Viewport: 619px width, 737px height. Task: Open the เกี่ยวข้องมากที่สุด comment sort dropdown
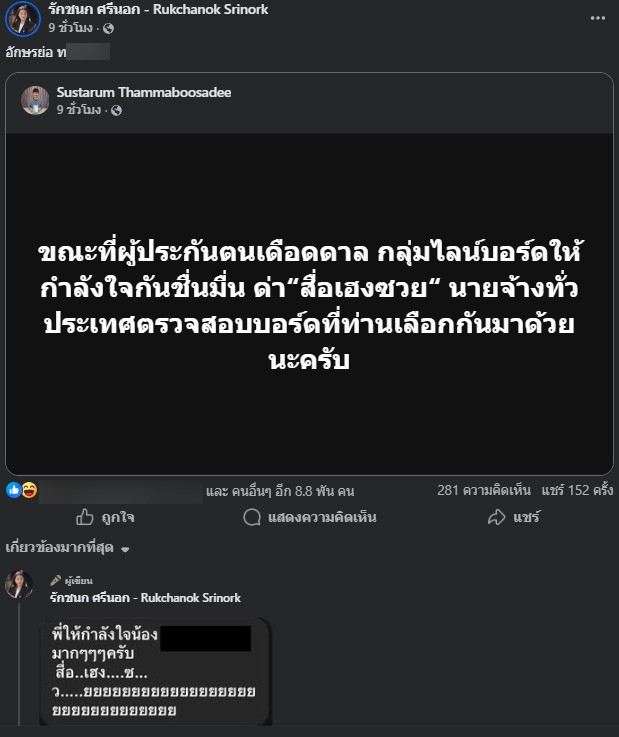[69, 548]
